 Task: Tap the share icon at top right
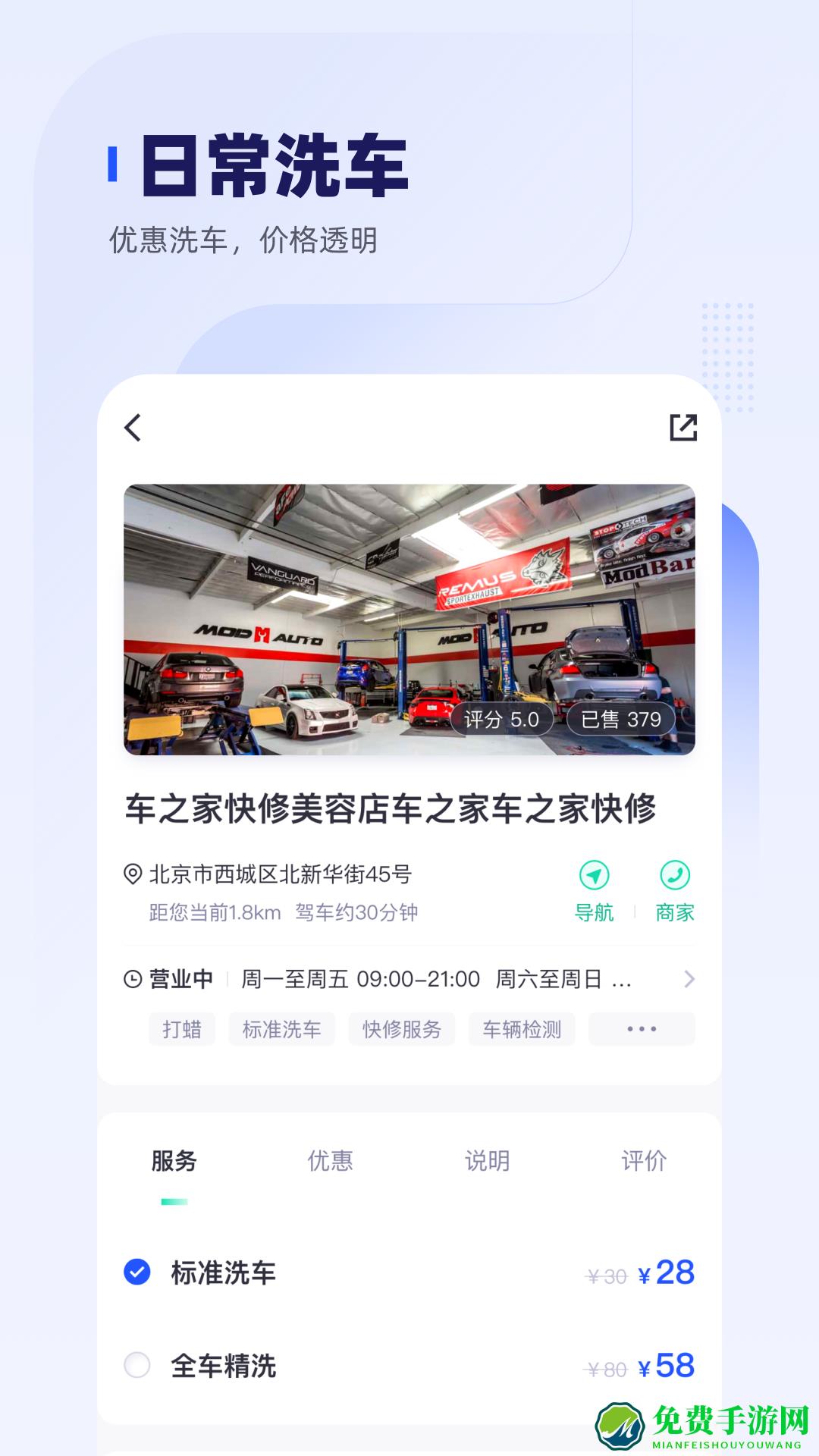[684, 428]
